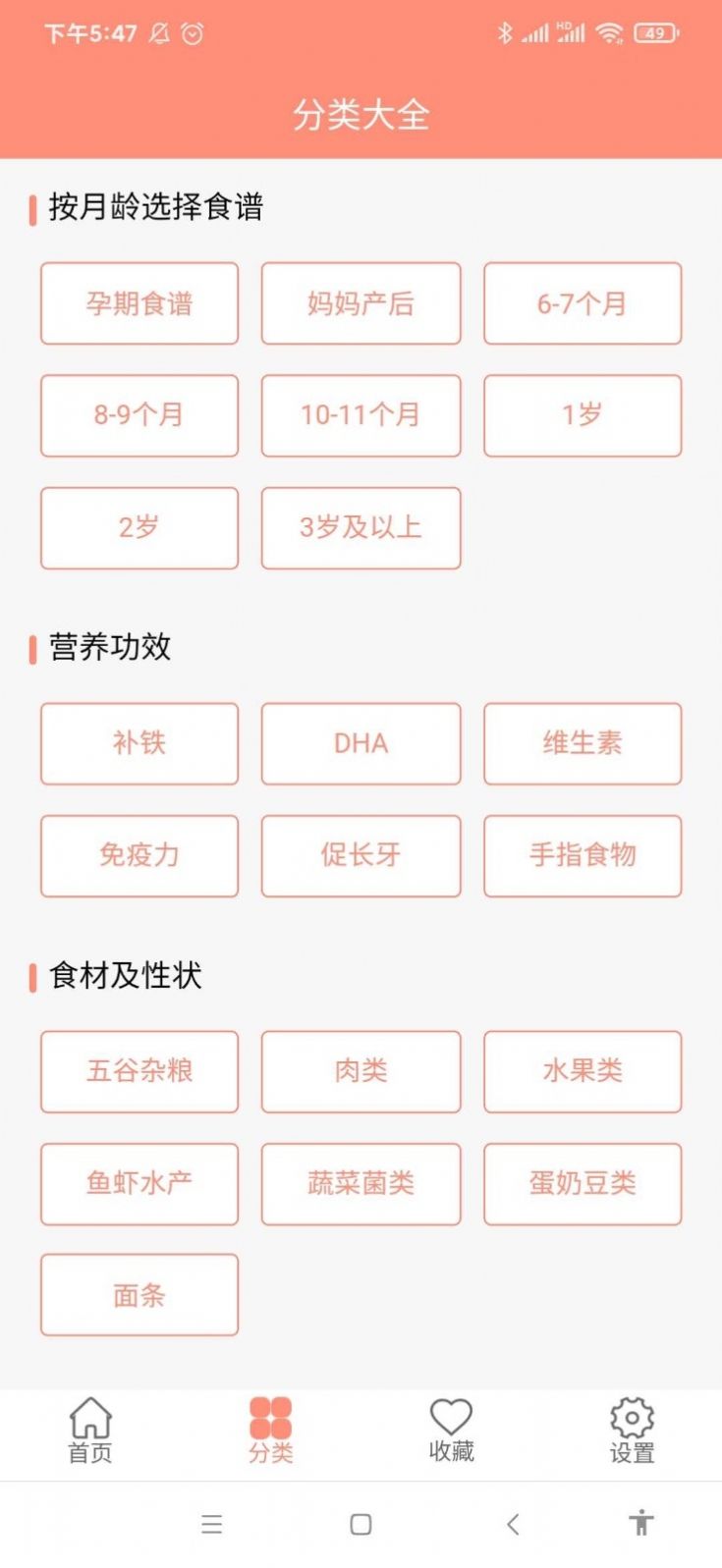
Task: Open the 水果类 fruits ingredient category
Action: (583, 1071)
